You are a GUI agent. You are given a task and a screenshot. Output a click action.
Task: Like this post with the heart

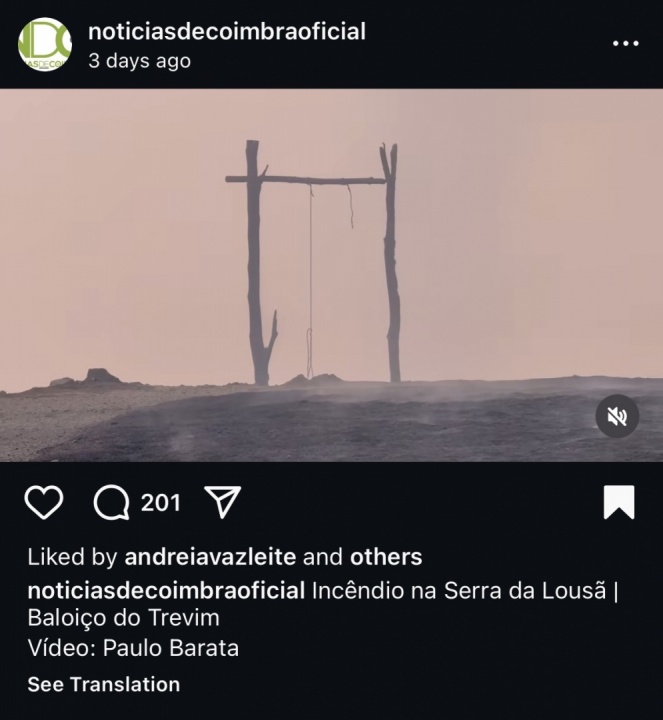pyautogui.click(x=44, y=502)
